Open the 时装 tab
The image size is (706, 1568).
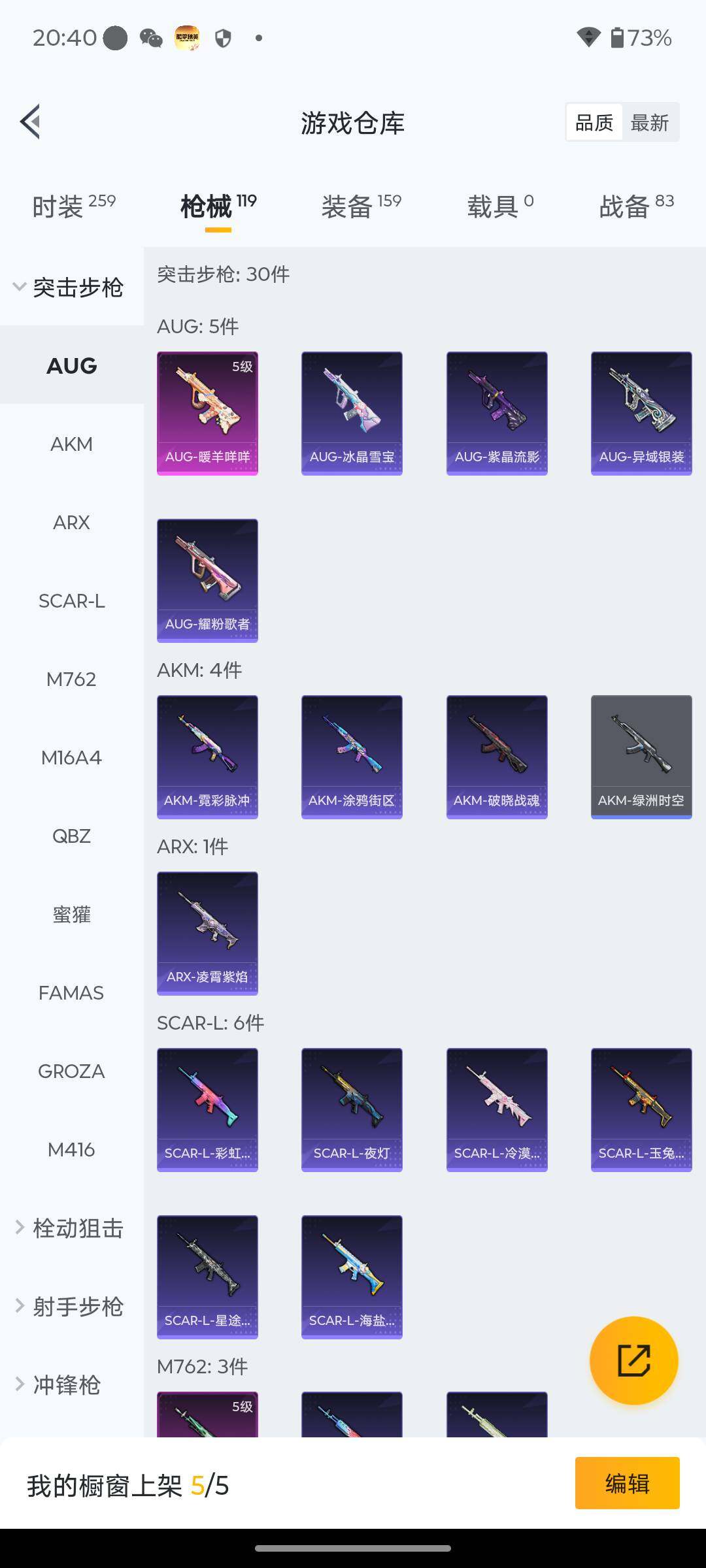[73, 206]
